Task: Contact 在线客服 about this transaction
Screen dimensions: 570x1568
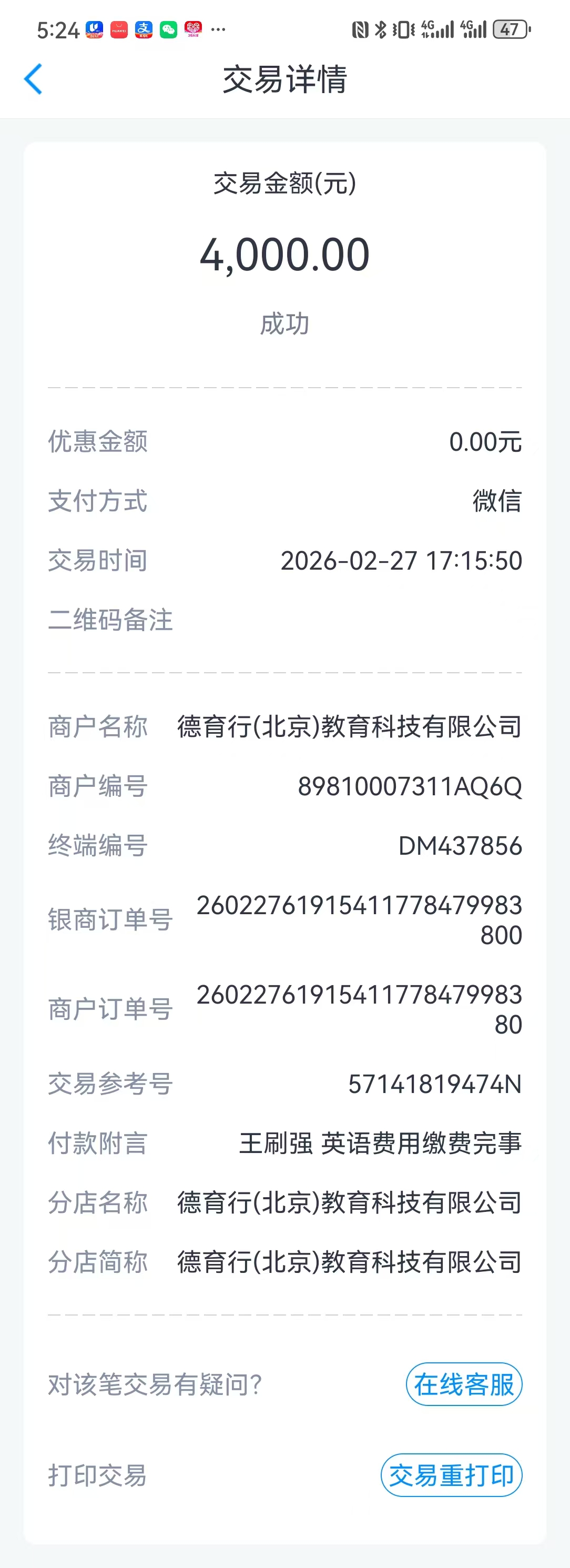Action: tap(464, 1384)
